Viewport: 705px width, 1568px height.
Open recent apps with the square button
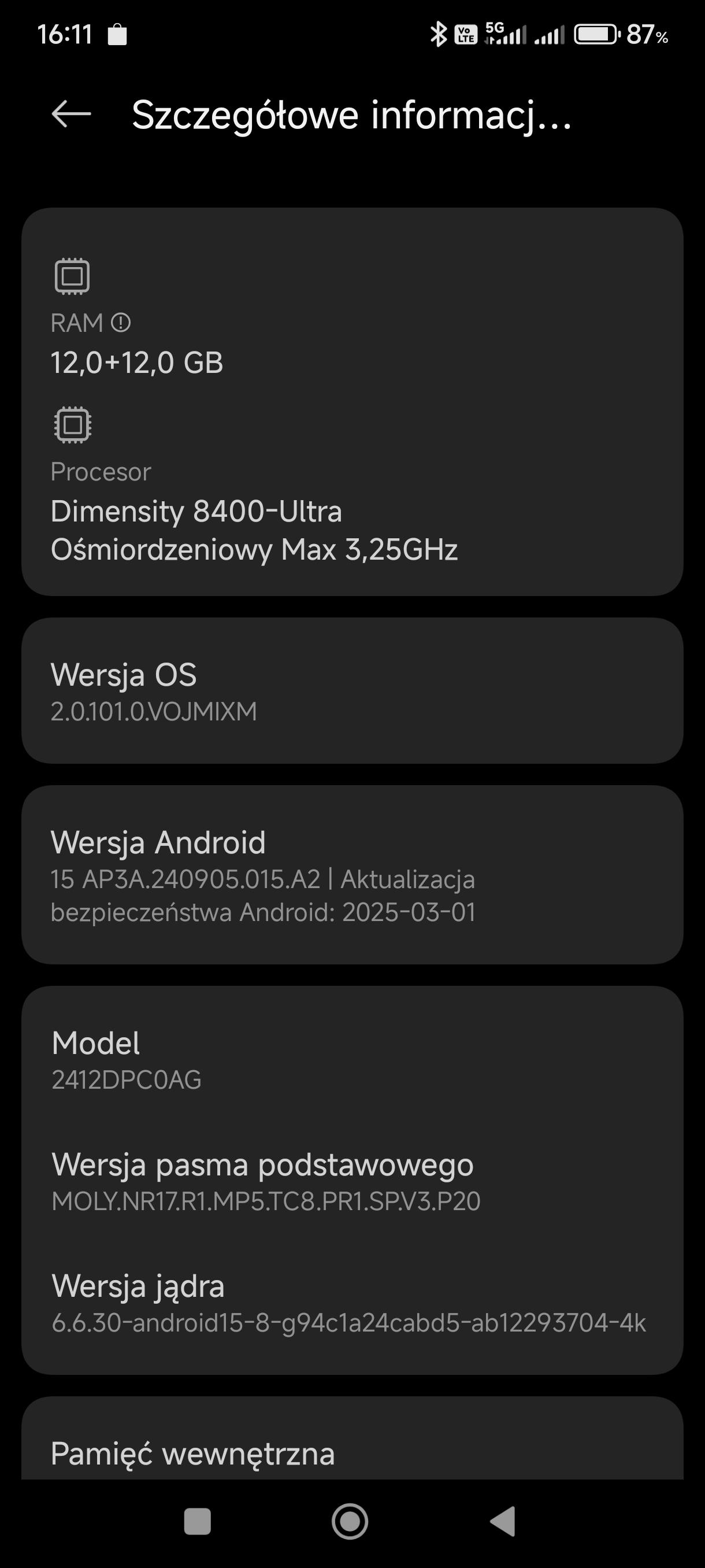point(197,1522)
